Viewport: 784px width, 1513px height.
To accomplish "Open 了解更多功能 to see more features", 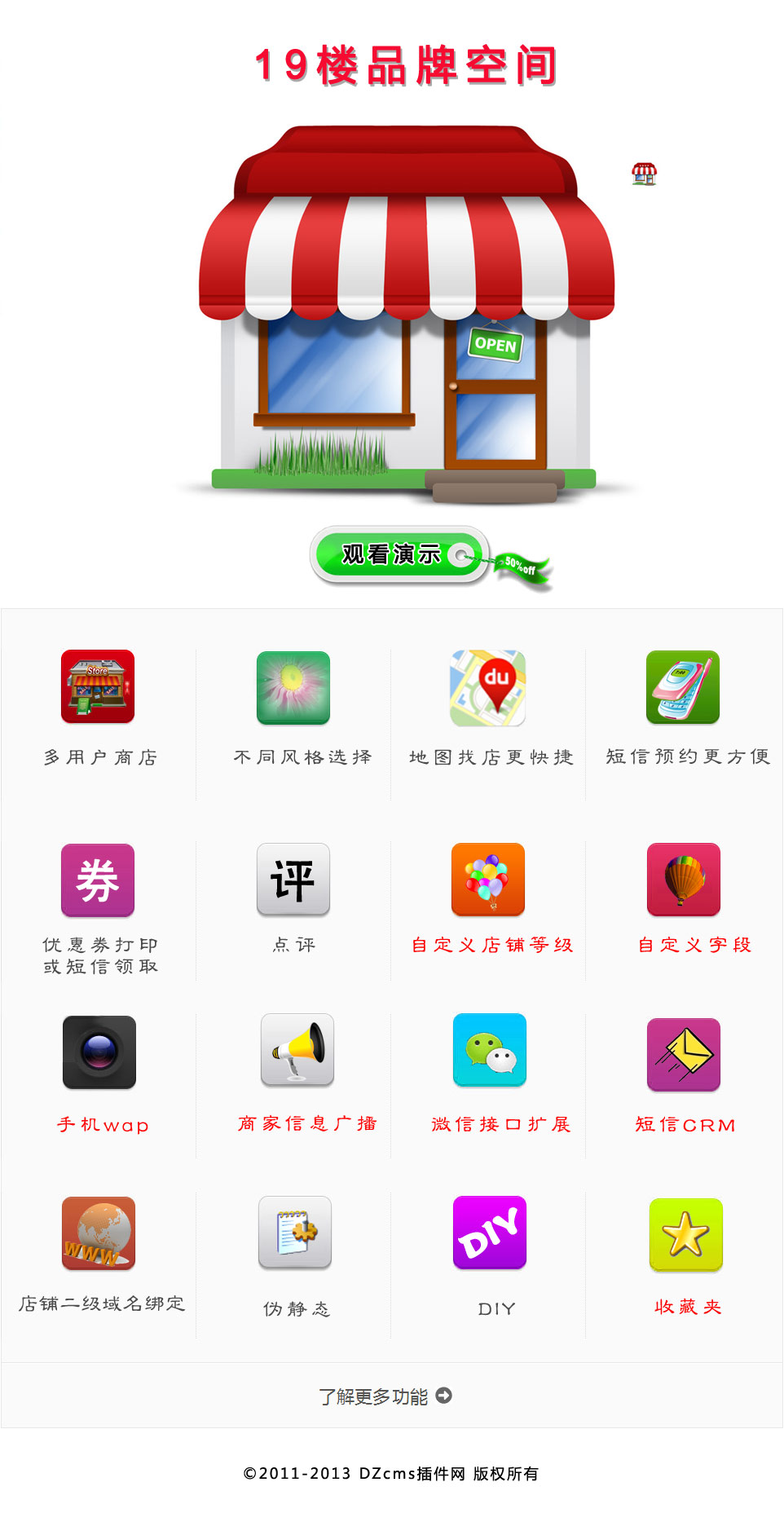I will coord(385,1396).
